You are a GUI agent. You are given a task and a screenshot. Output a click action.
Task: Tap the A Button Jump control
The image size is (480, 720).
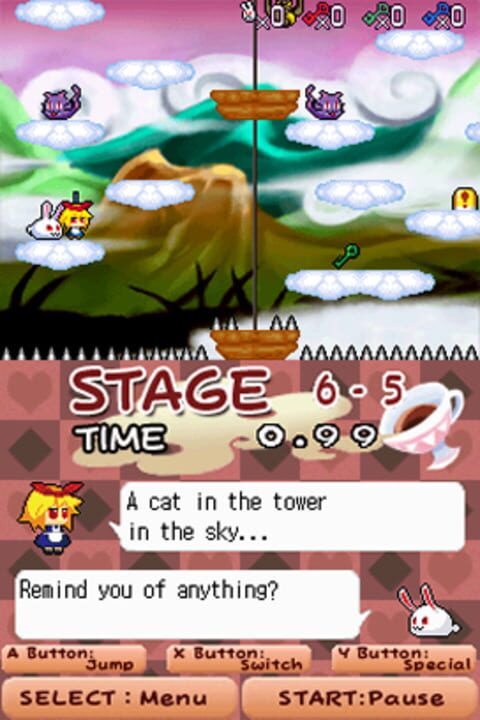pos(74,659)
